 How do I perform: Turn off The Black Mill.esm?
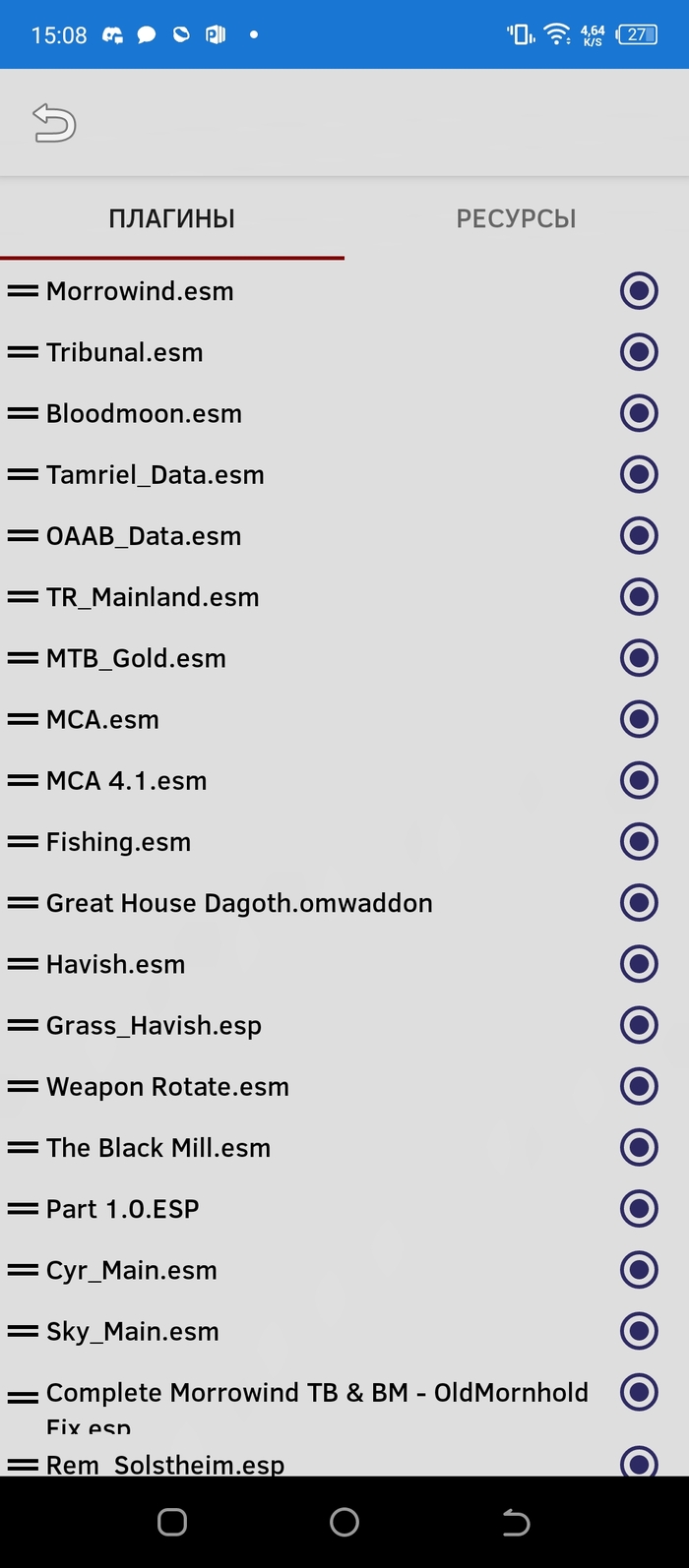(x=639, y=1147)
